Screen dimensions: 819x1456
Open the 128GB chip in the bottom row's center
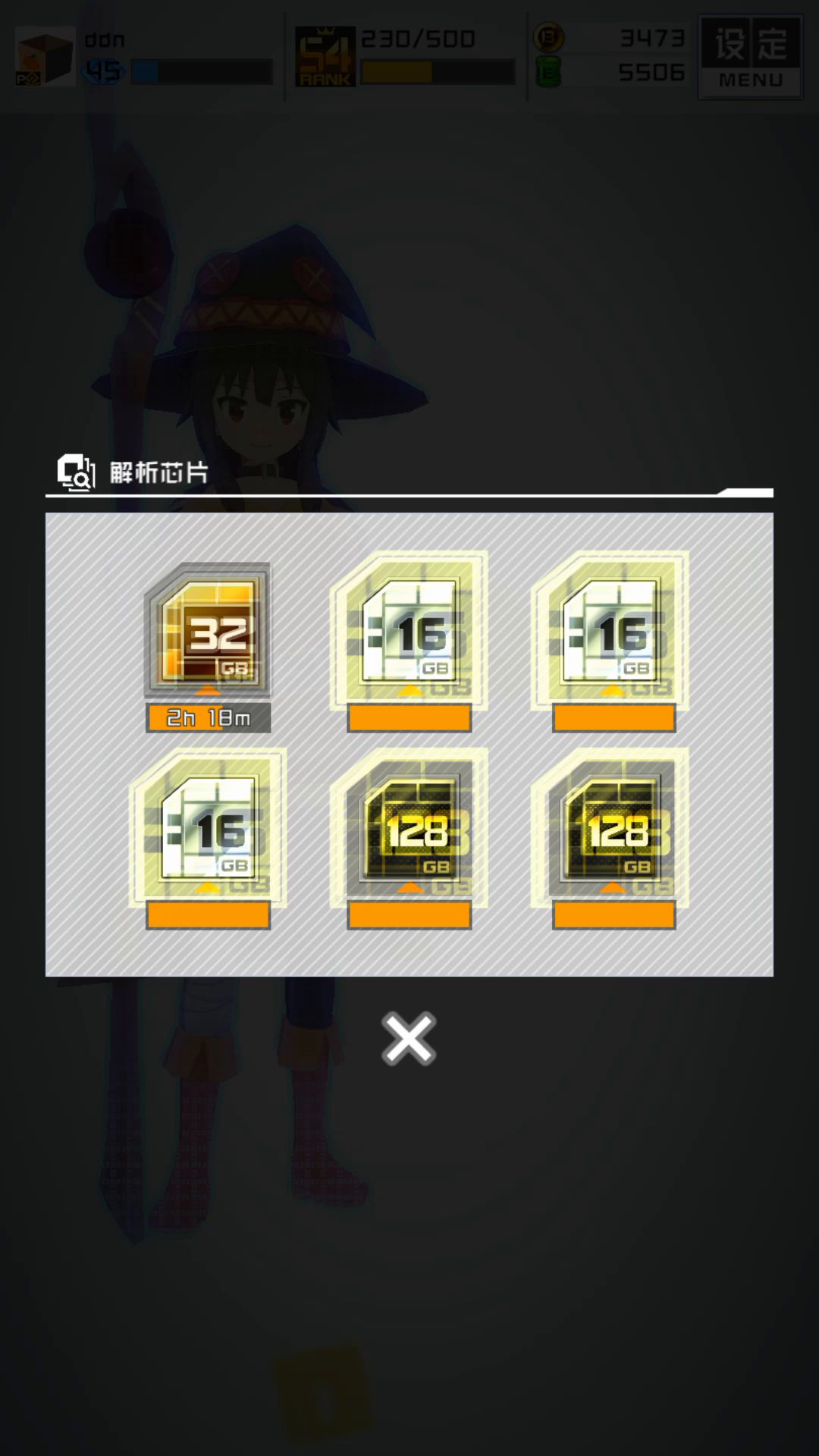409,839
